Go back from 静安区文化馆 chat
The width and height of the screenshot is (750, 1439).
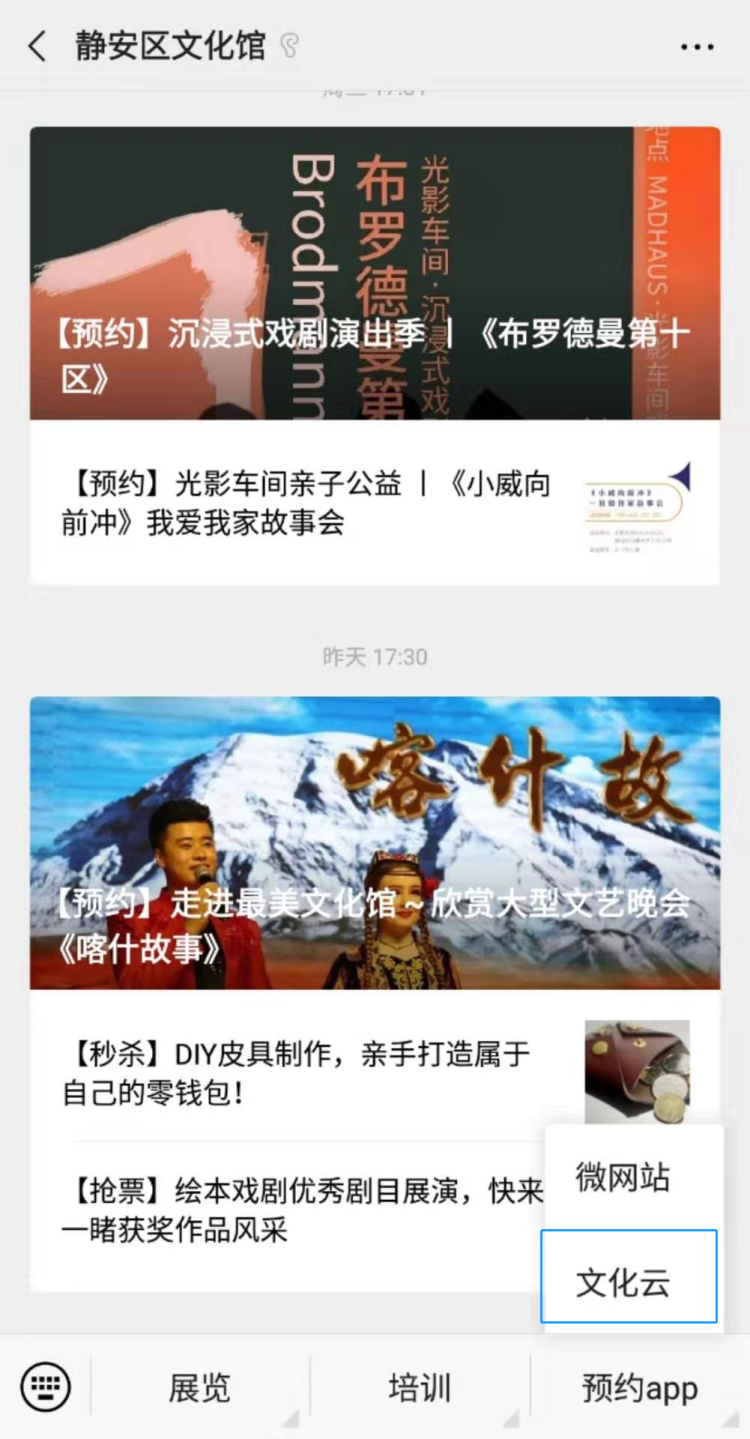tap(37, 46)
